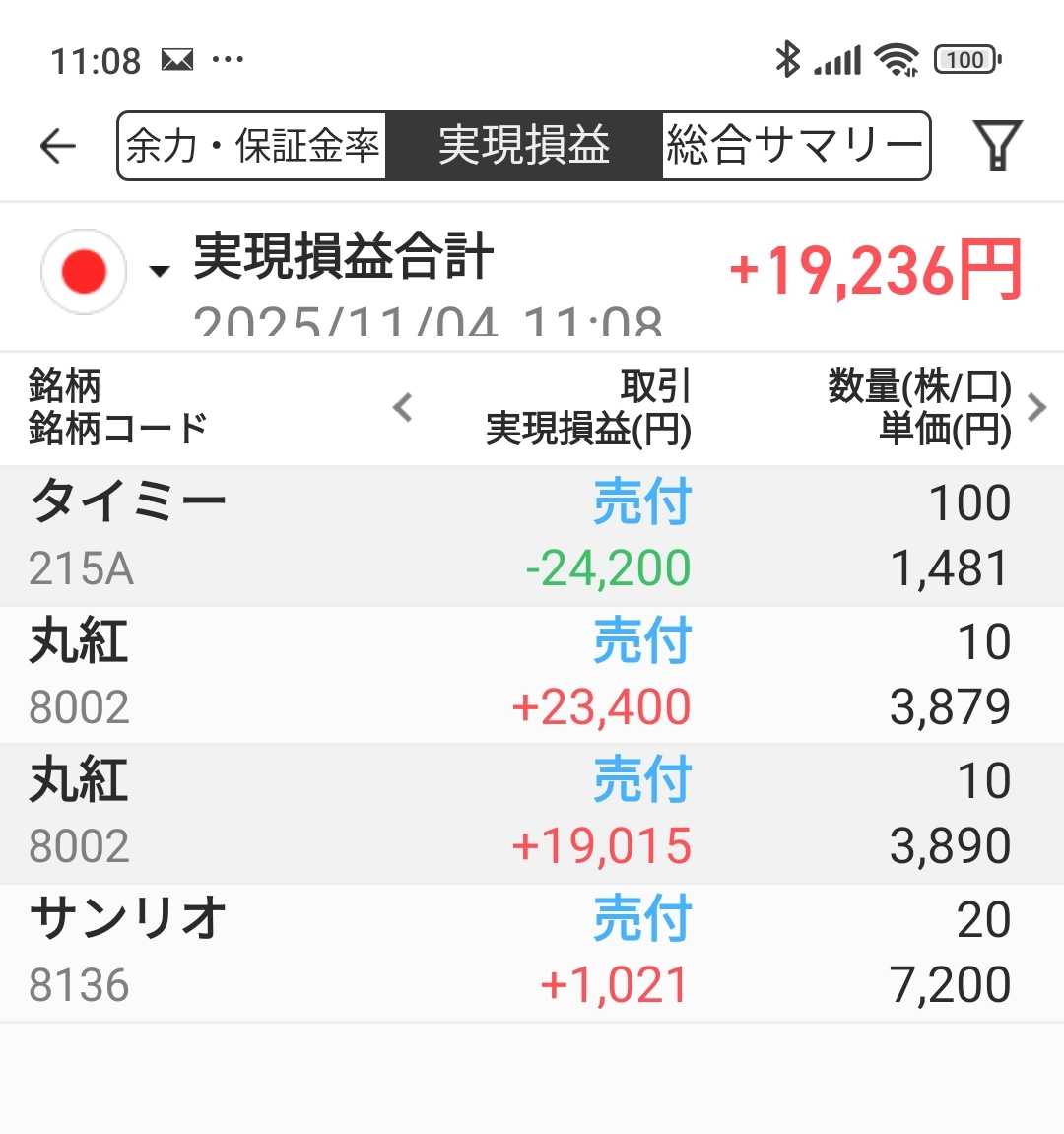Open the 丸紅 row with +19,015
Image resolution: width=1064 pixels, height=1134 pixels.
(x=532, y=813)
